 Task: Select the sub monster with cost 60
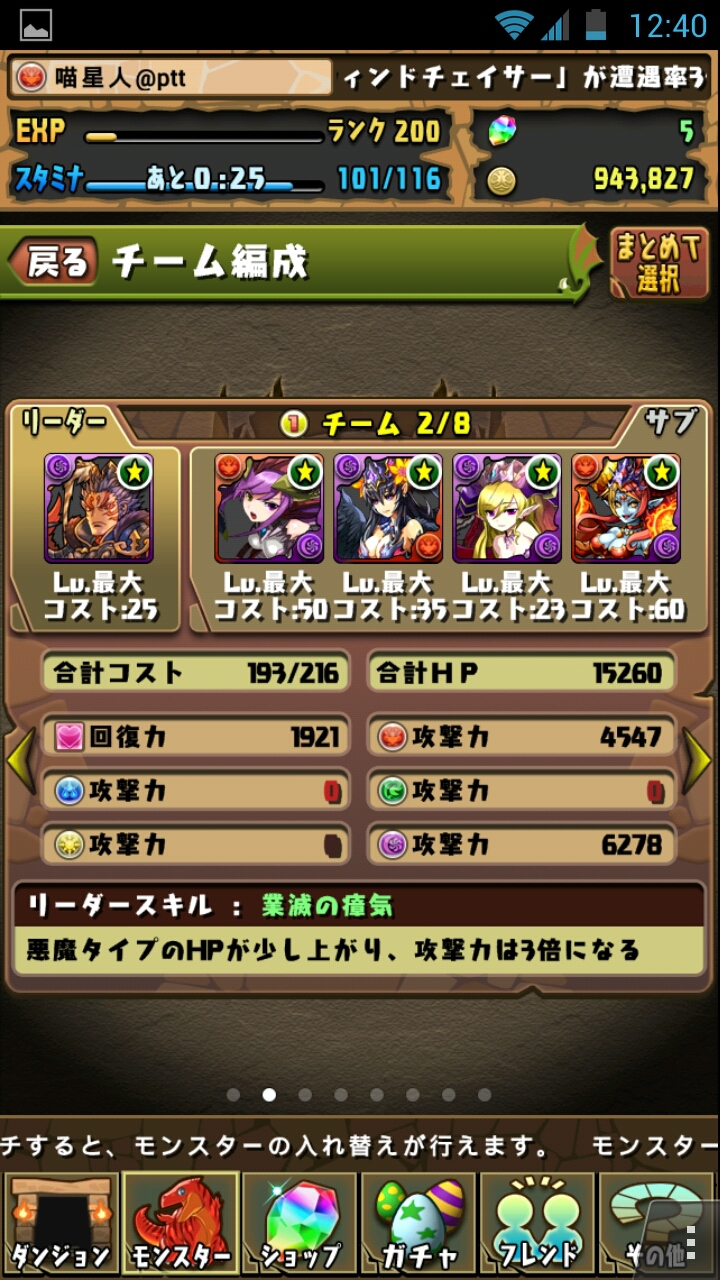pyautogui.click(x=626, y=508)
